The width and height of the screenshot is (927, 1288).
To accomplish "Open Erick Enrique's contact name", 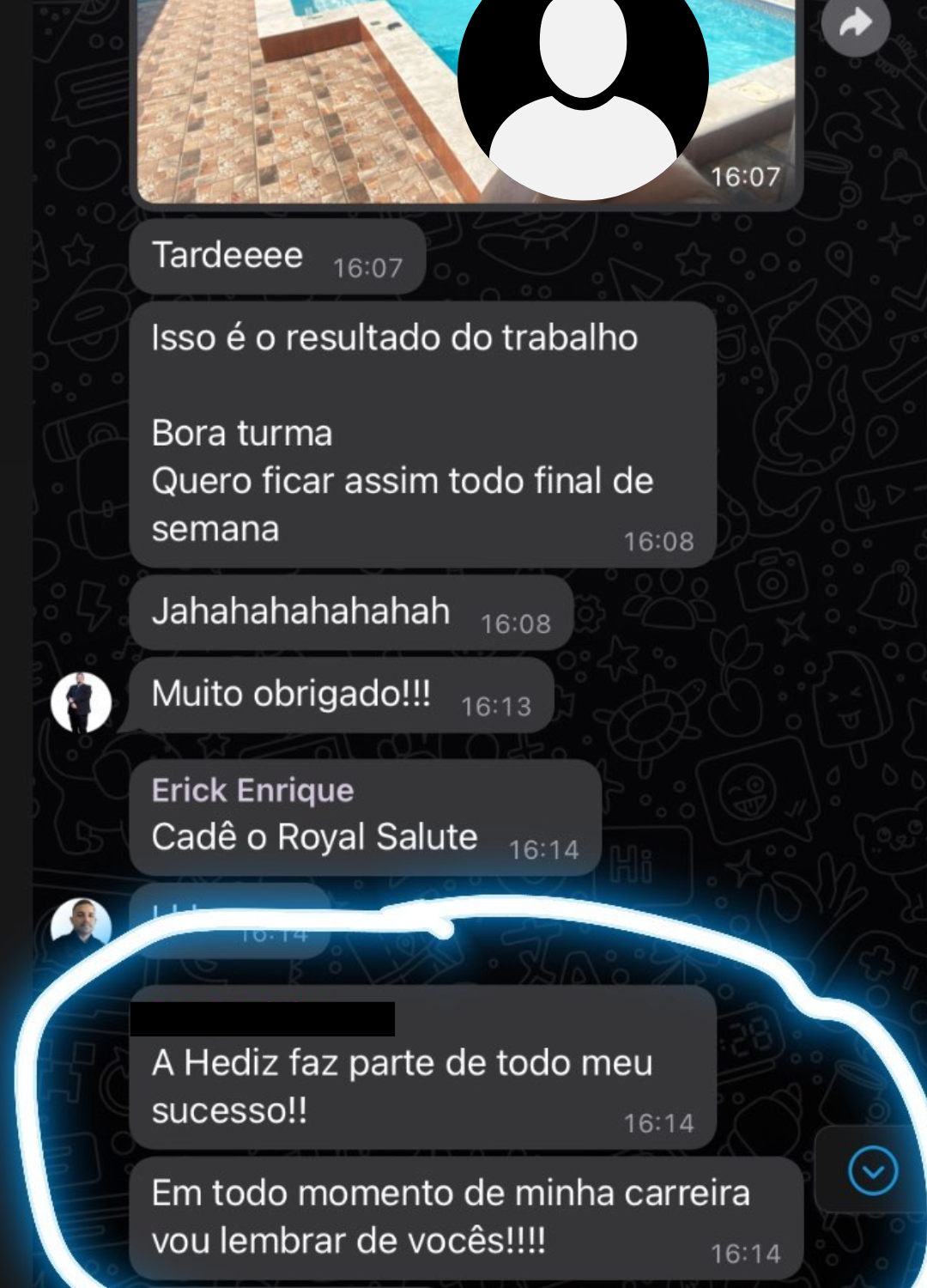I will pos(252,790).
